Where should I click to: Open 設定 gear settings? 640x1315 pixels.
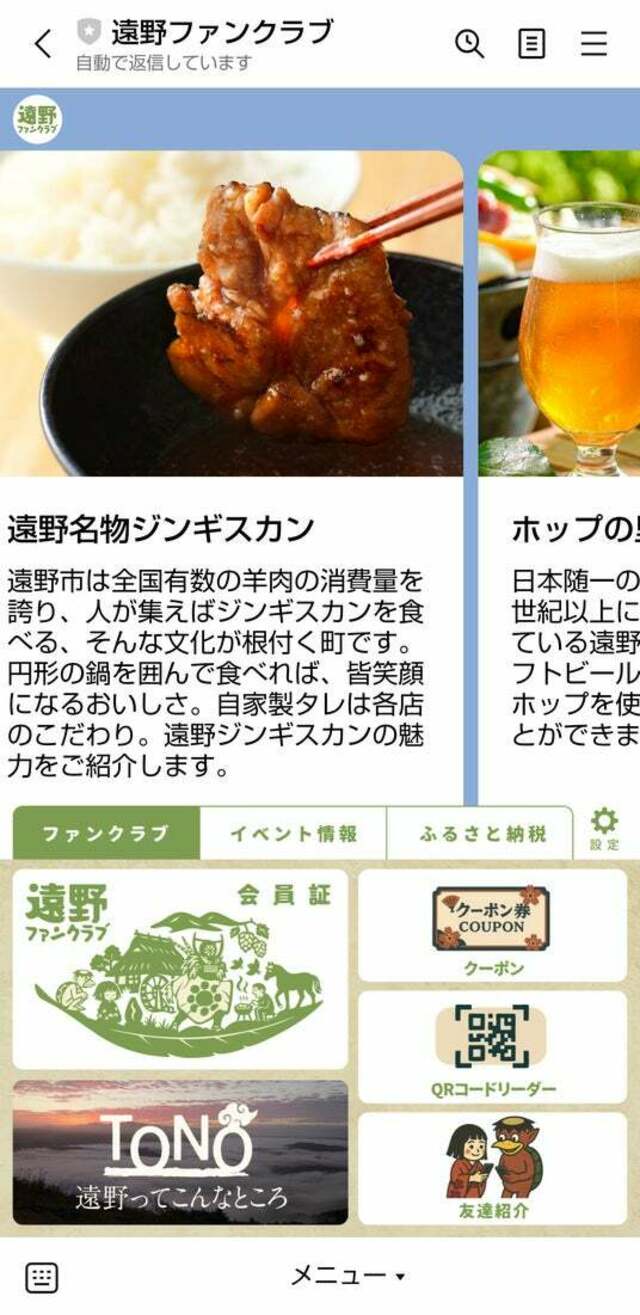[x=604, y=829]
